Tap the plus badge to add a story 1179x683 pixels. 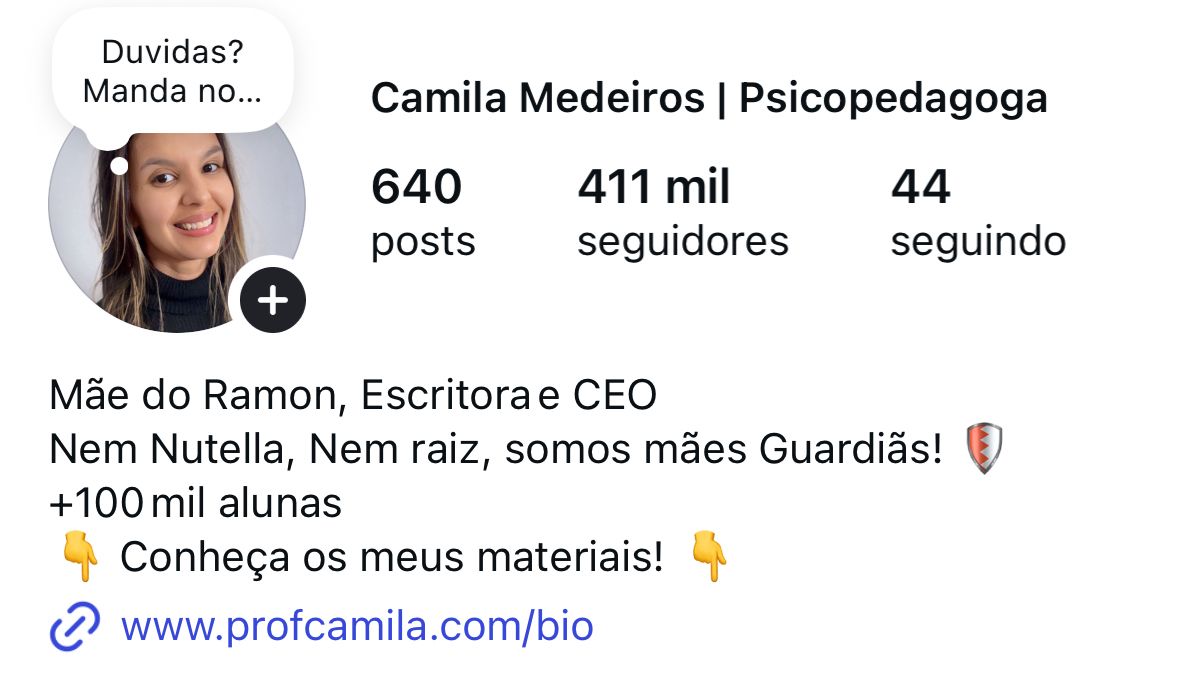(273, 300)
